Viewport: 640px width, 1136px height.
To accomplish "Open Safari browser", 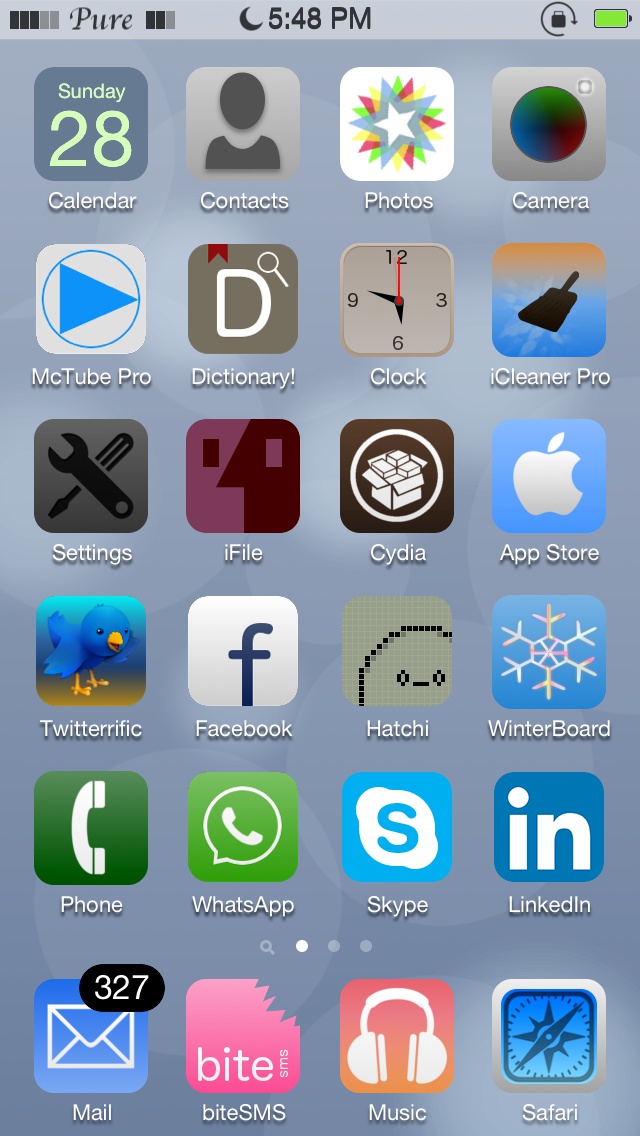I will click(549, 1035).
